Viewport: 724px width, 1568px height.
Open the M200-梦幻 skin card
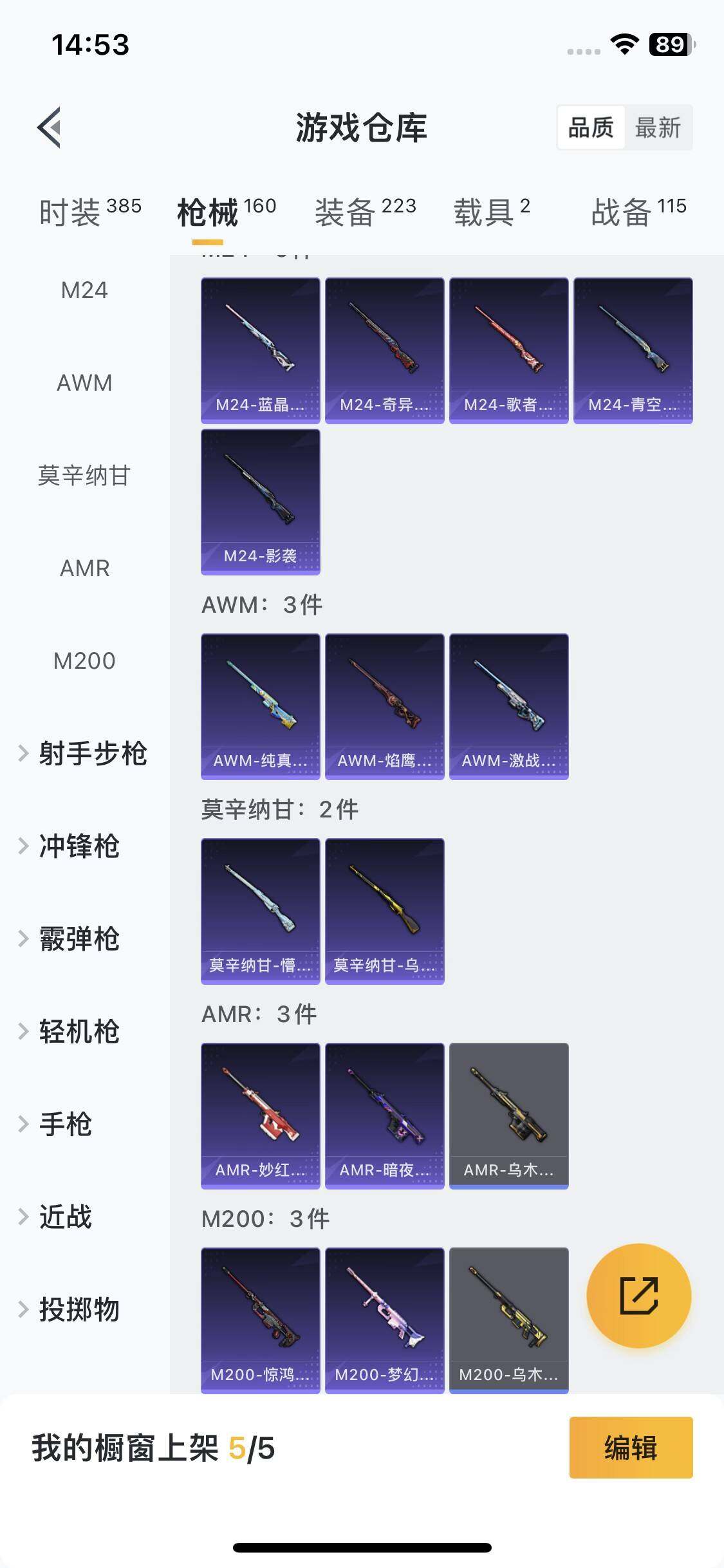click(385, 1321)
